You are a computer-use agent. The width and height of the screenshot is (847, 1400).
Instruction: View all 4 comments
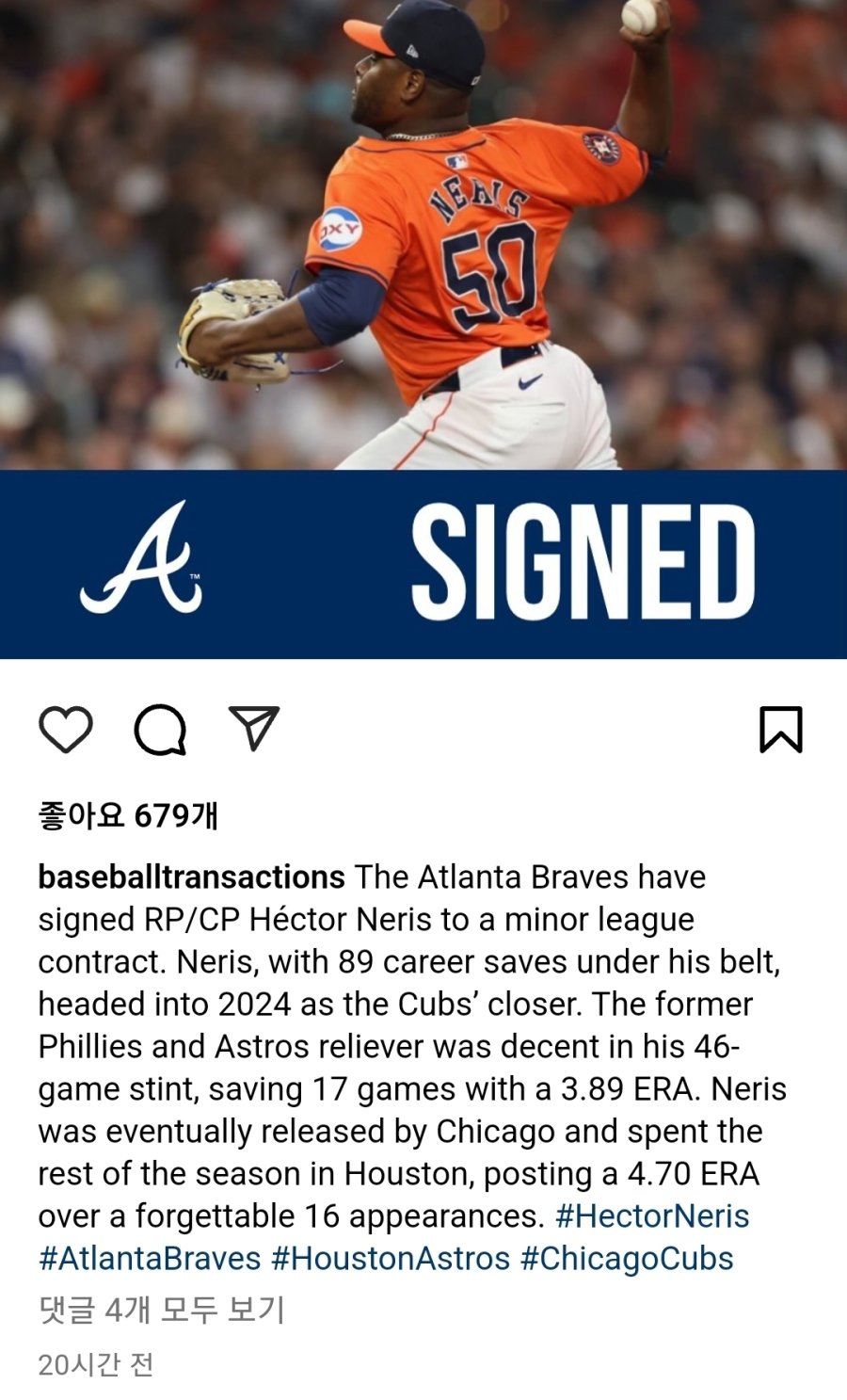(x=161, y=1310)
